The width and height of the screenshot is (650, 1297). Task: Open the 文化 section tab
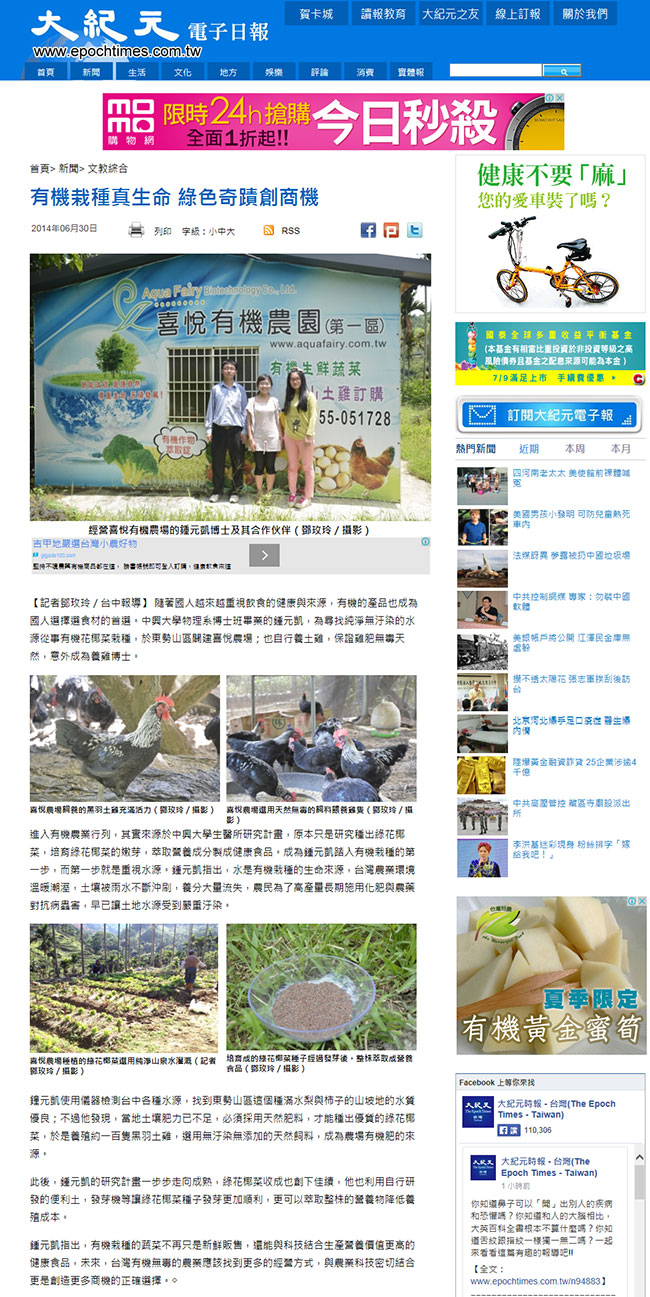coord(183,72)
